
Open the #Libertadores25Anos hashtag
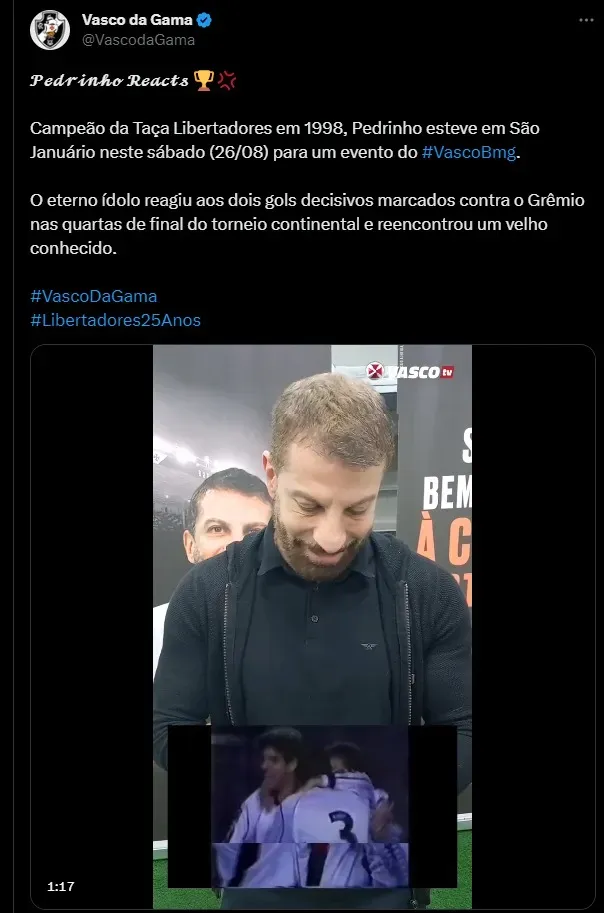[116, 320]
